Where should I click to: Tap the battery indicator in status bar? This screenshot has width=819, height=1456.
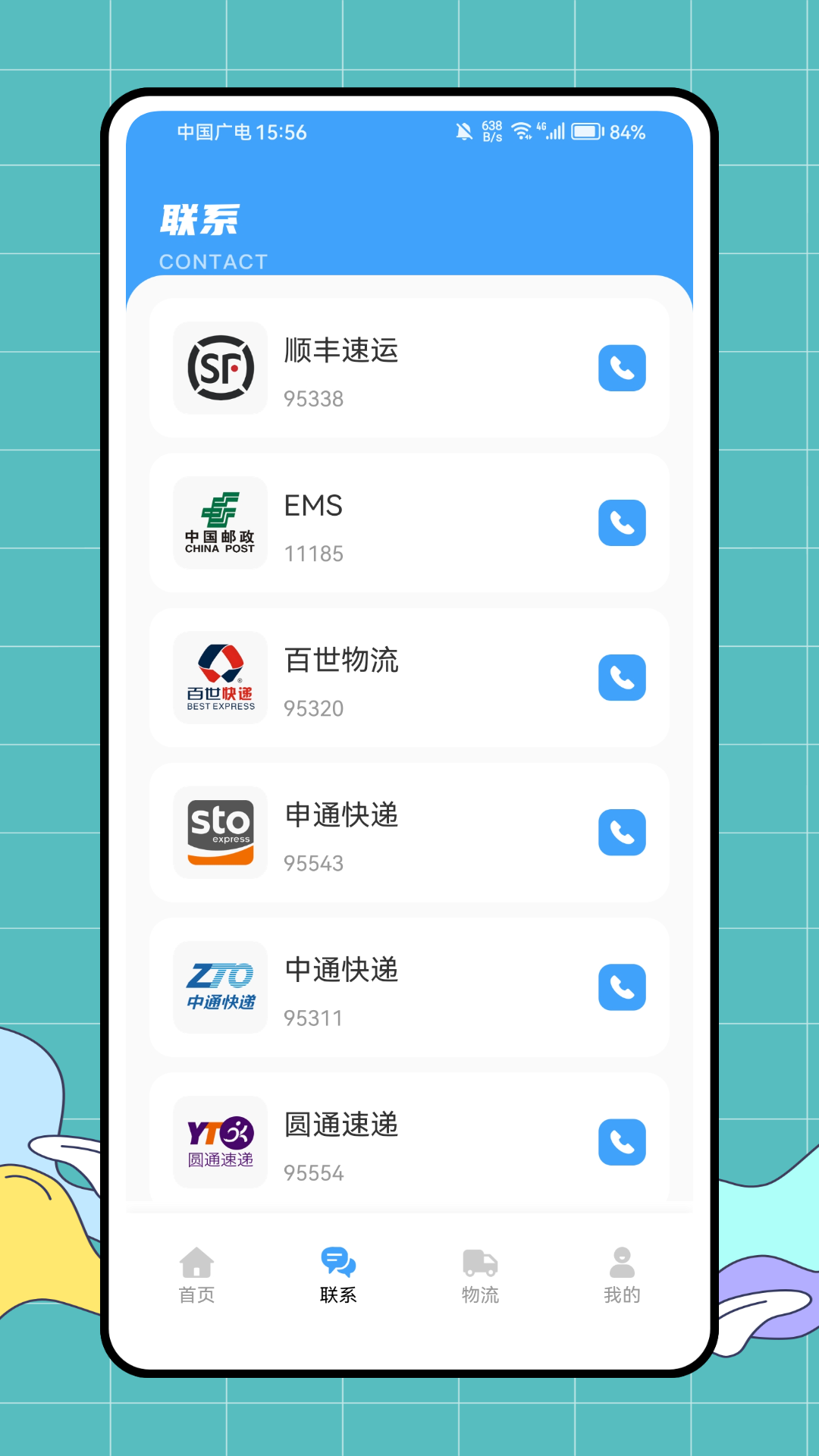pyautogui.click(x=588, y=132)
